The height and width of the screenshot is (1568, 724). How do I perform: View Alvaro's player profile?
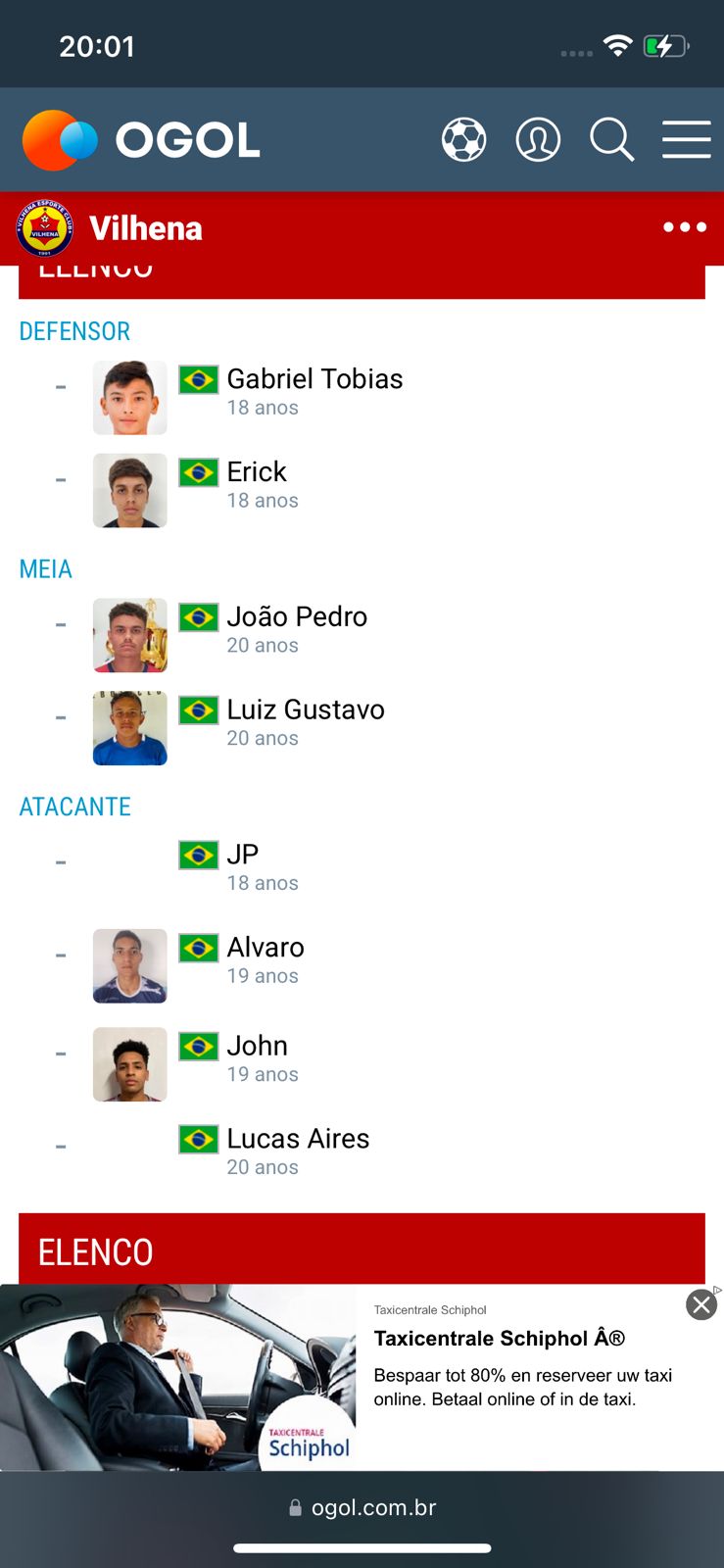(x=265, y=948)
